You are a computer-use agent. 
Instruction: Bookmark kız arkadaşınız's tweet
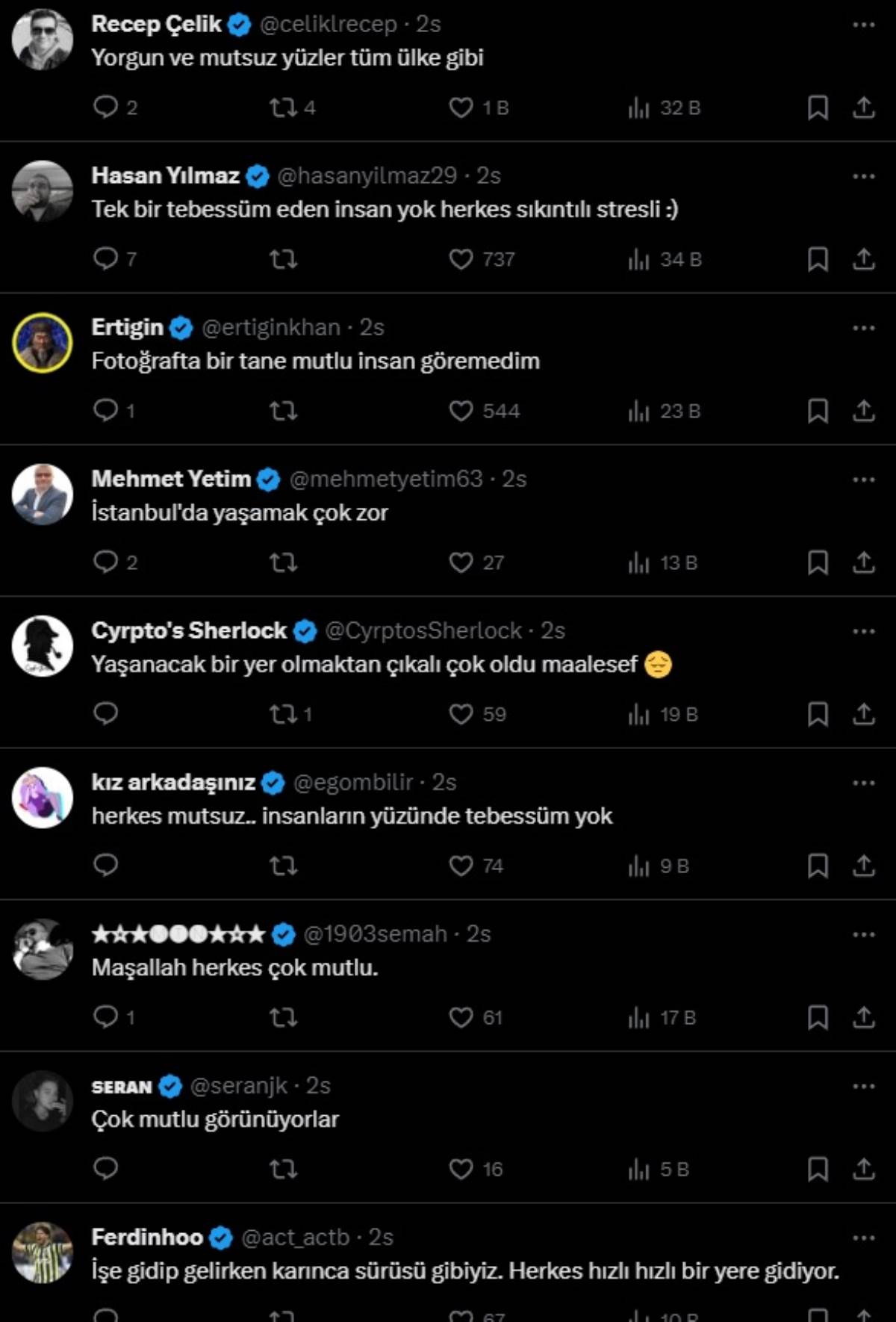point(818,866)
